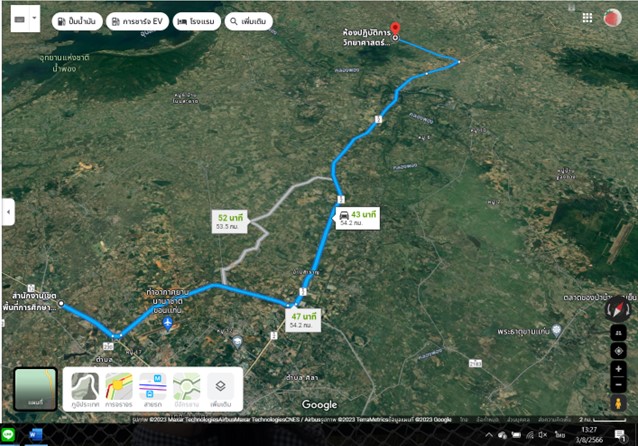Tap the hotels chip โรงแรม

tap(197, 21)
